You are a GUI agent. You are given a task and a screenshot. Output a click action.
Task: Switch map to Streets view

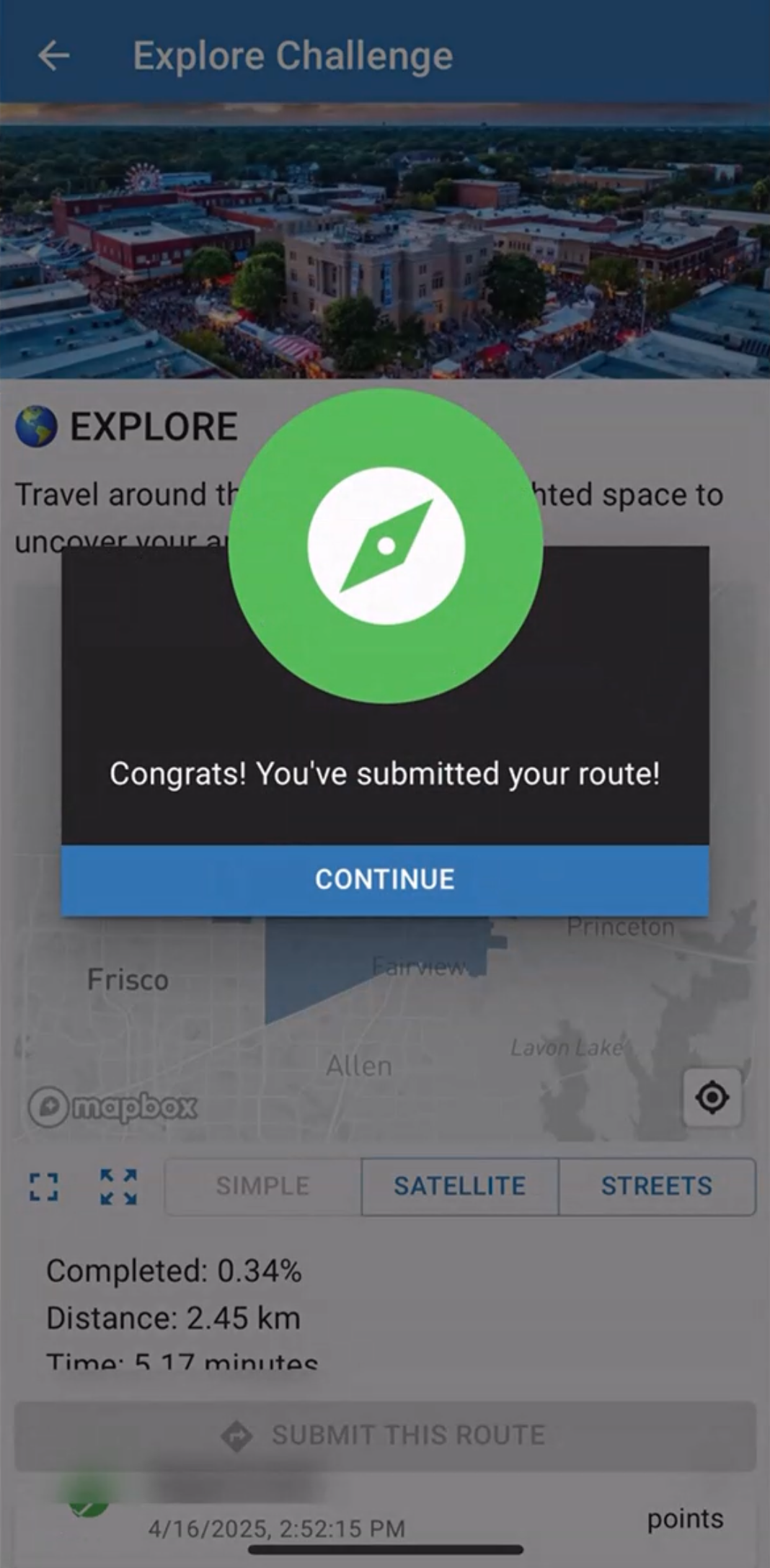click(x=656, y=1186)
